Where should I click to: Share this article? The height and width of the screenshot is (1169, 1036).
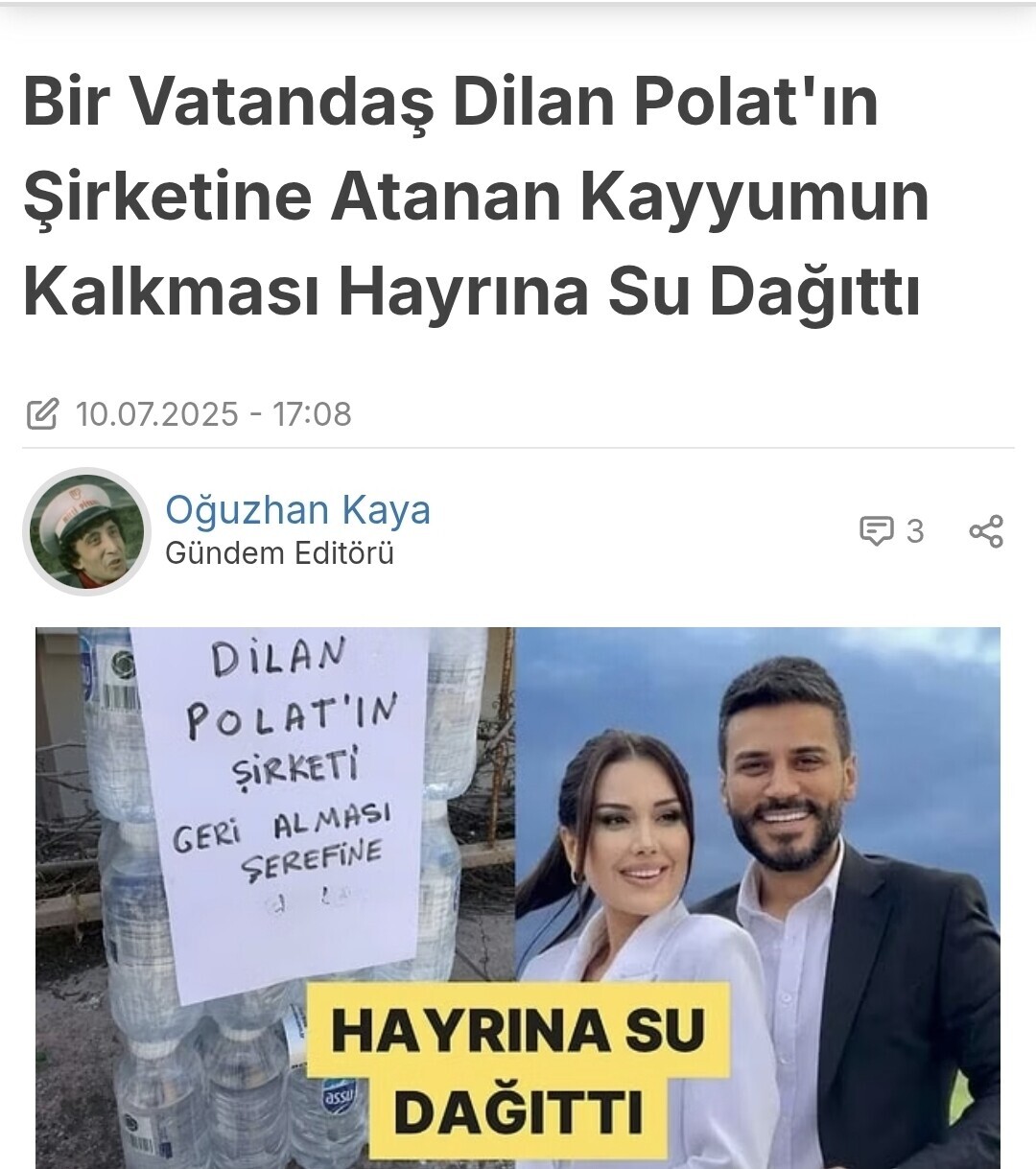986,530
